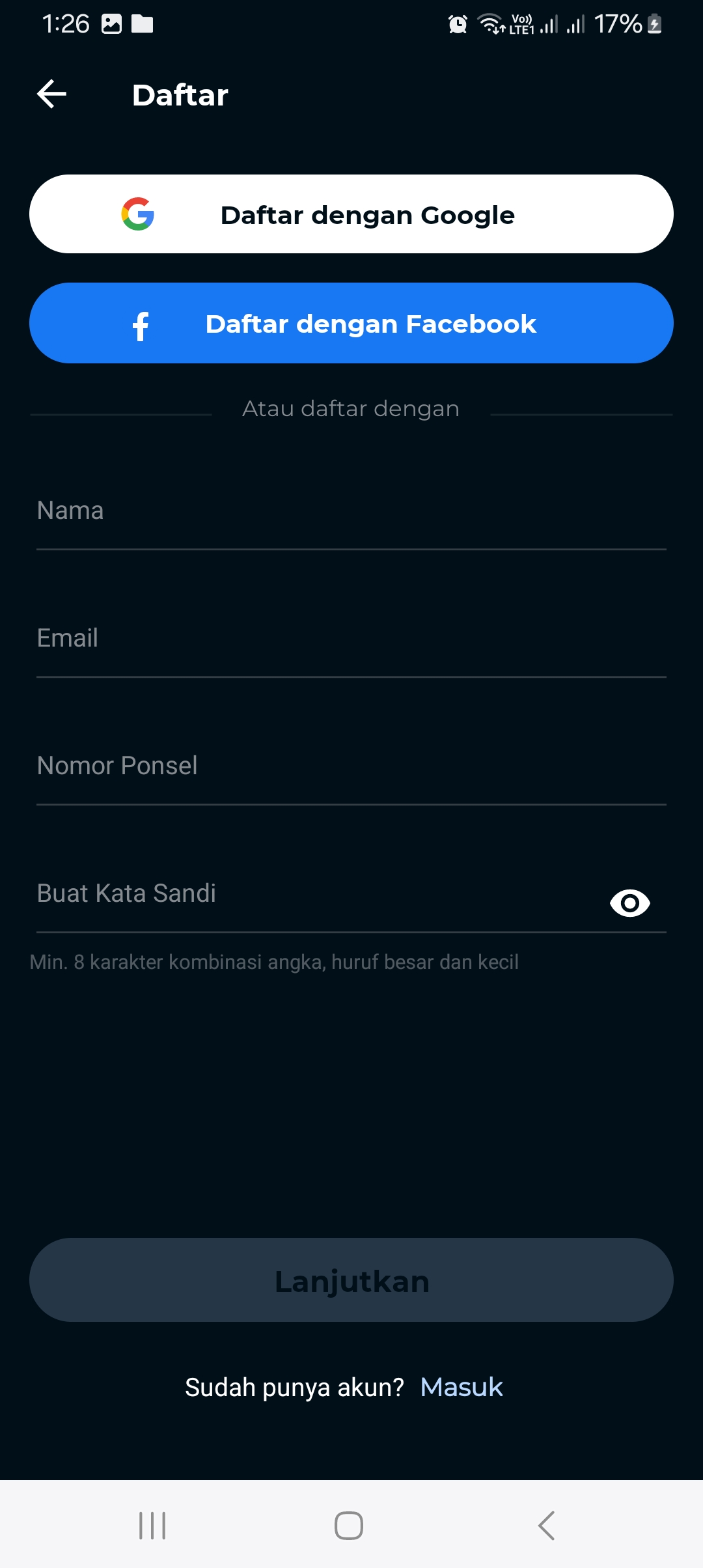Viewport: 703px width, 1568px height.
Task: Sign up via Daftar dengan Facebook
Action: pos(351,323)
